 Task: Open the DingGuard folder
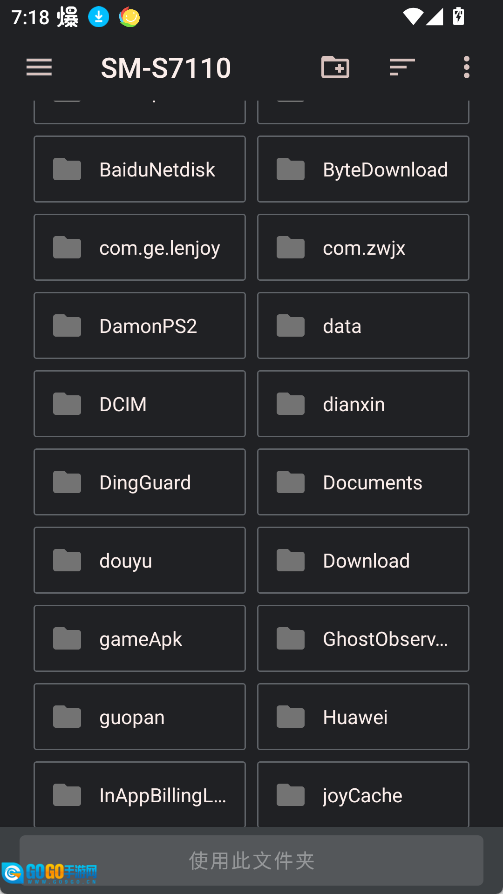[140, 482]
